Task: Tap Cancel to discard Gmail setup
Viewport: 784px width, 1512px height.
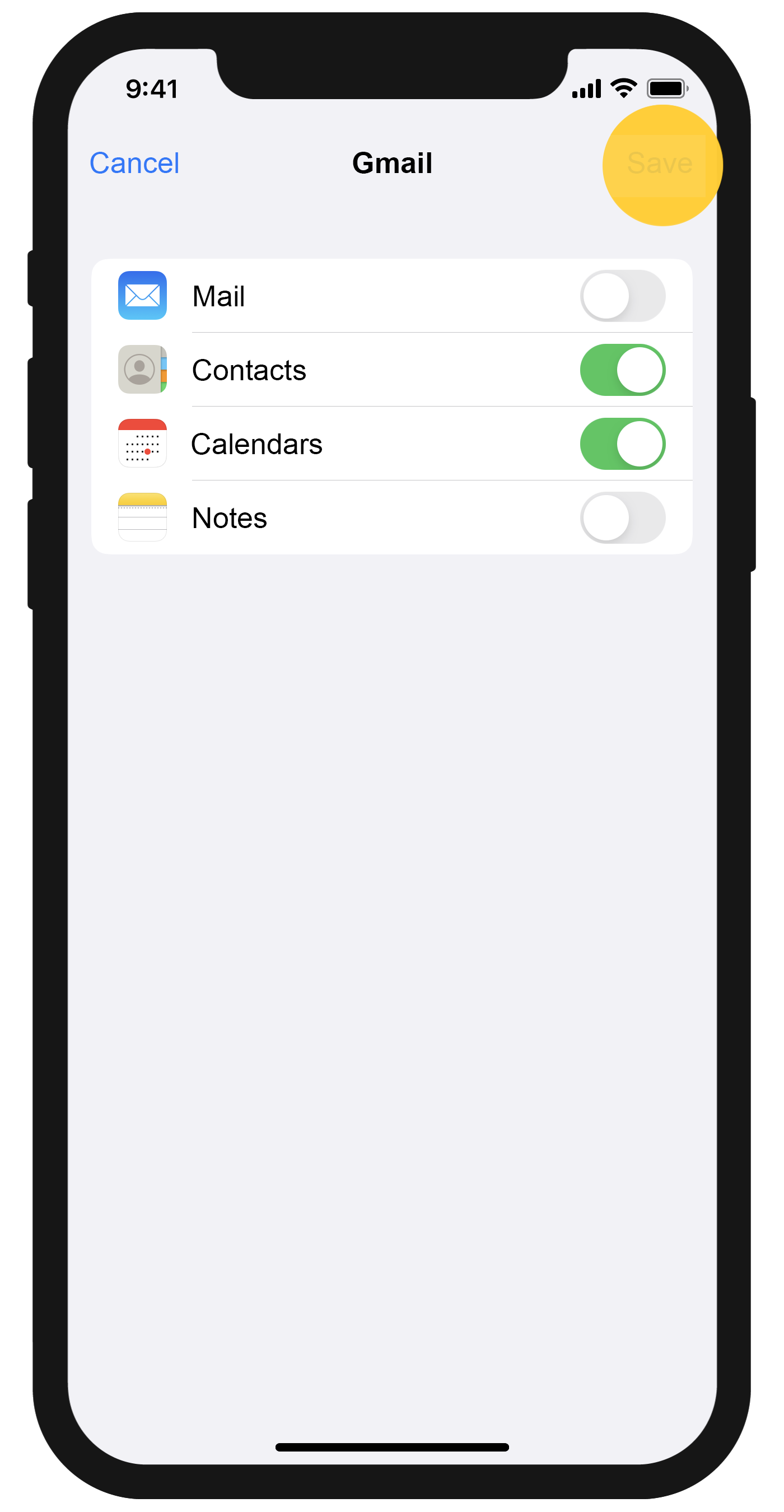Action: point(134,163)
